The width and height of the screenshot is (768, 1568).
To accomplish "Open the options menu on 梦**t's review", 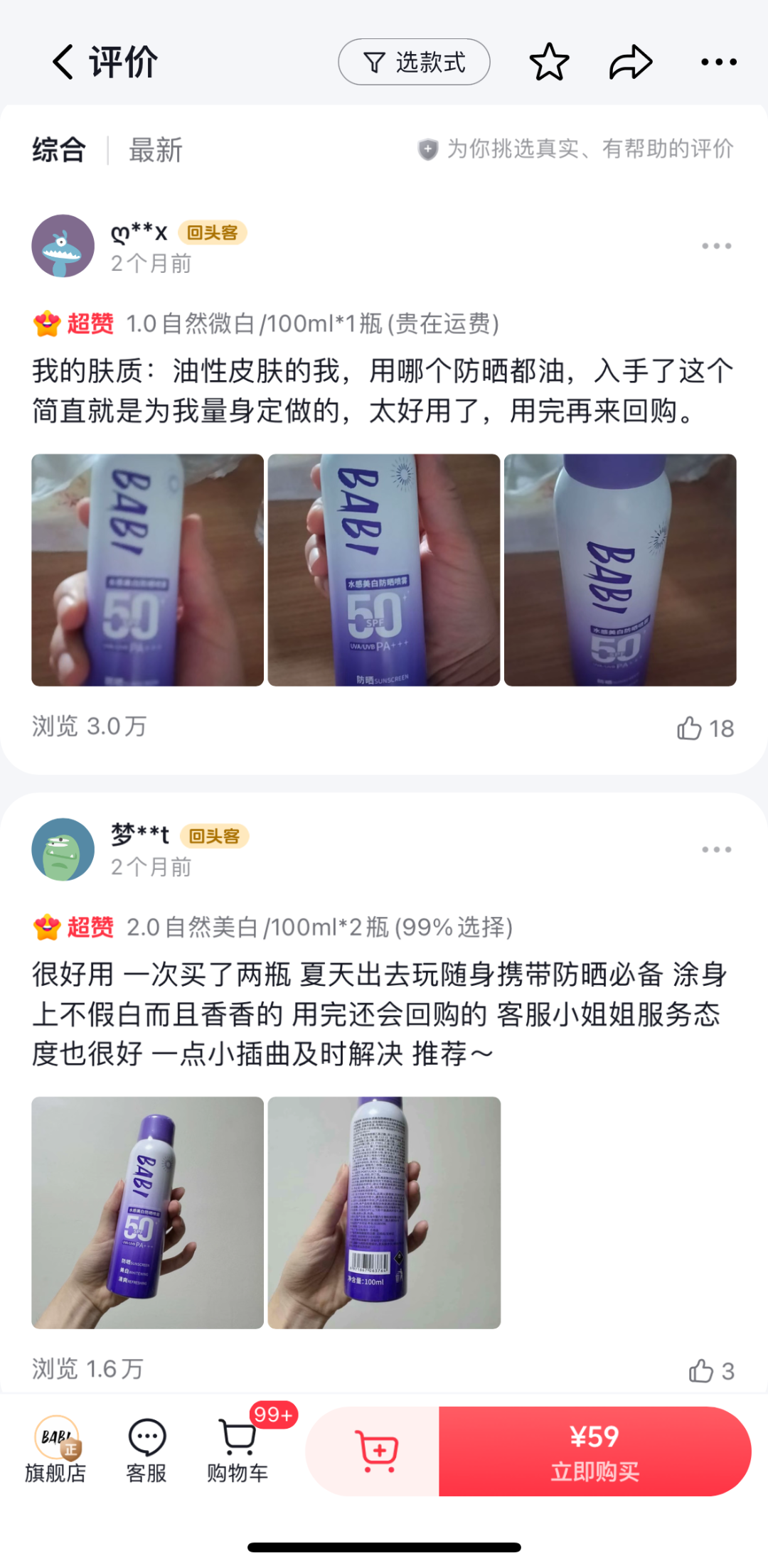I will [716, 849].
